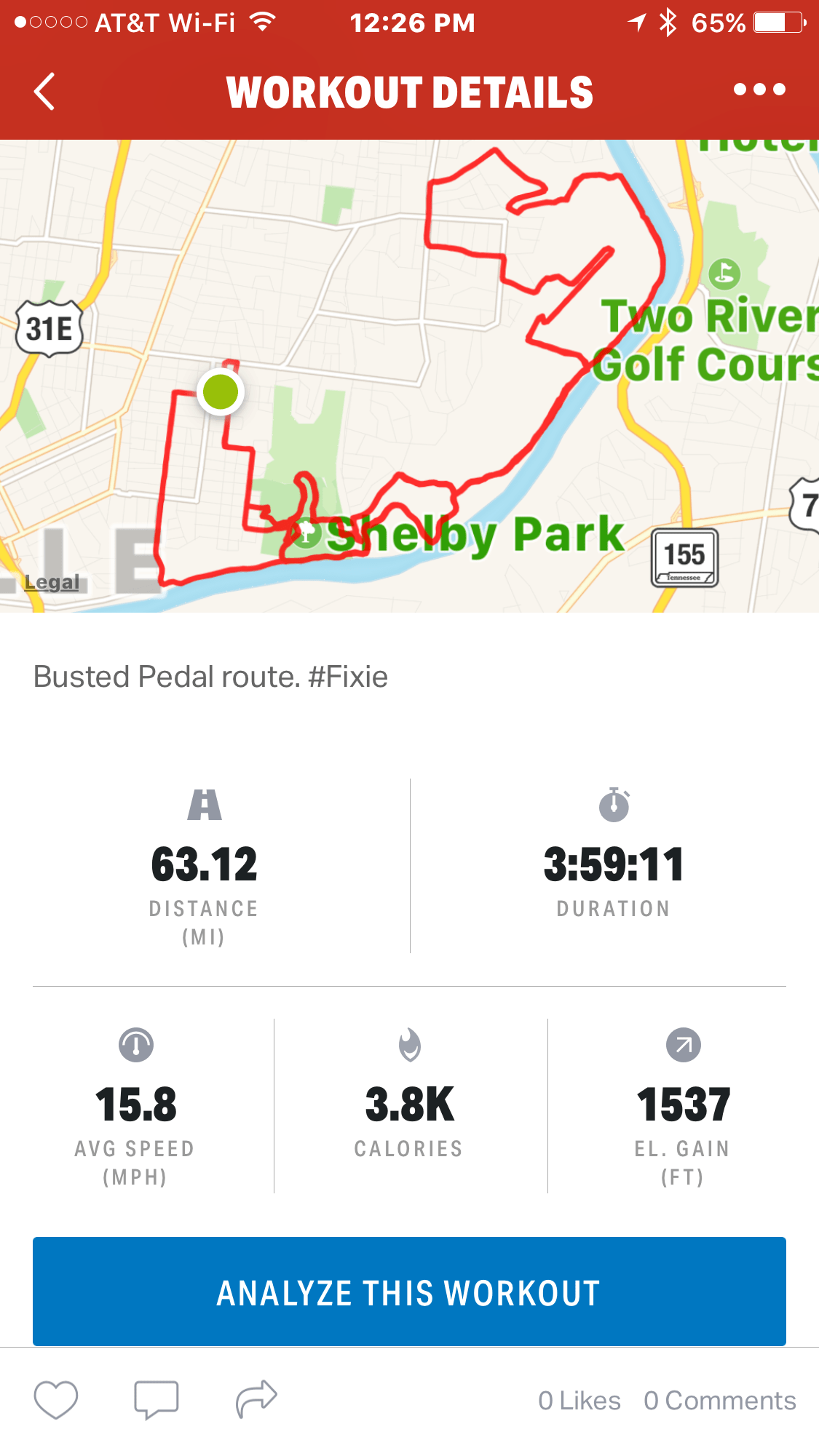Open the three-dot overflow menu
The width and height of the screenshot is (819, 1456).
(x=759, y=90)
